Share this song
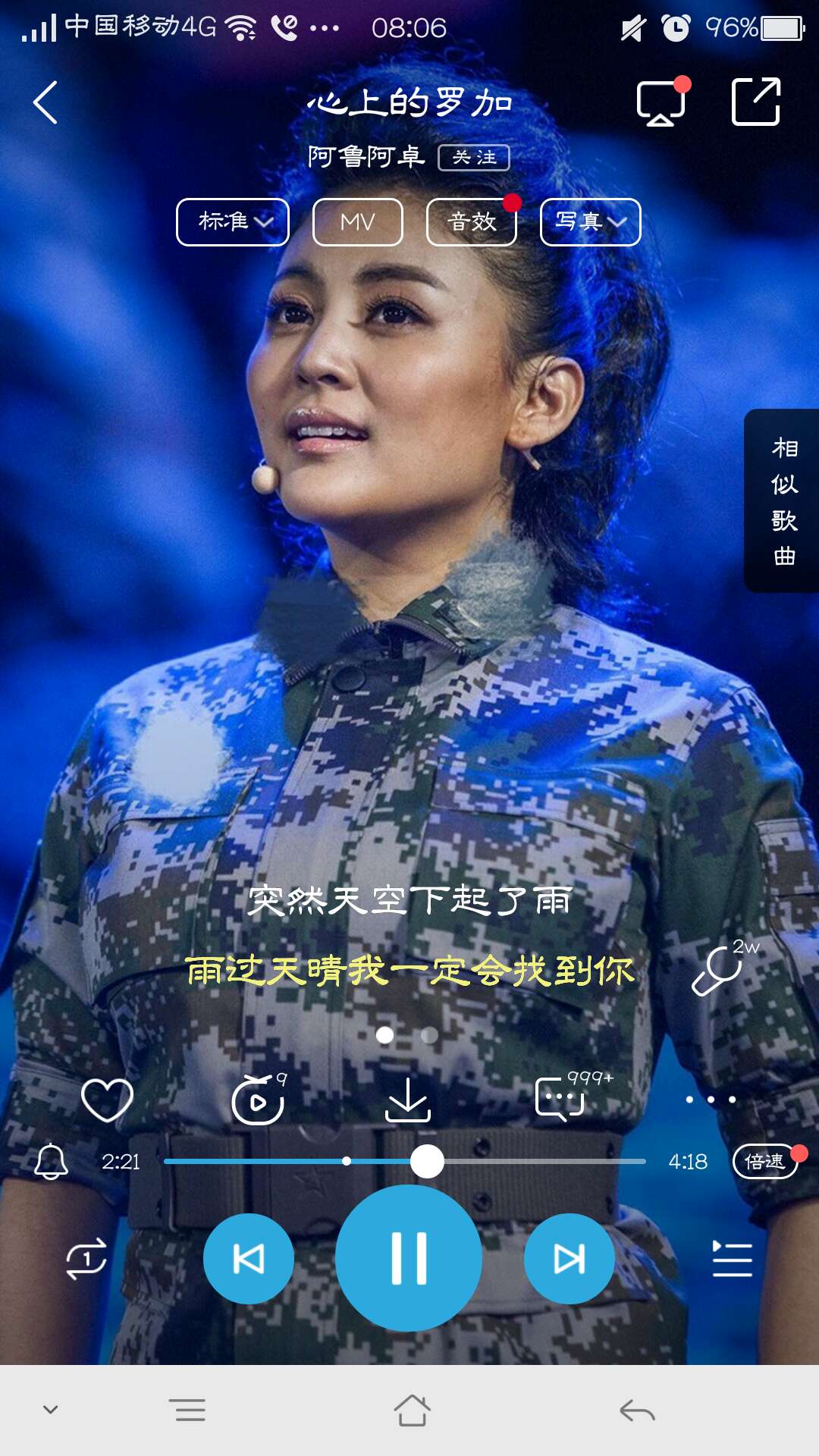The width and height of the screenshot is (819, 1456). click(x=756, y=102)
